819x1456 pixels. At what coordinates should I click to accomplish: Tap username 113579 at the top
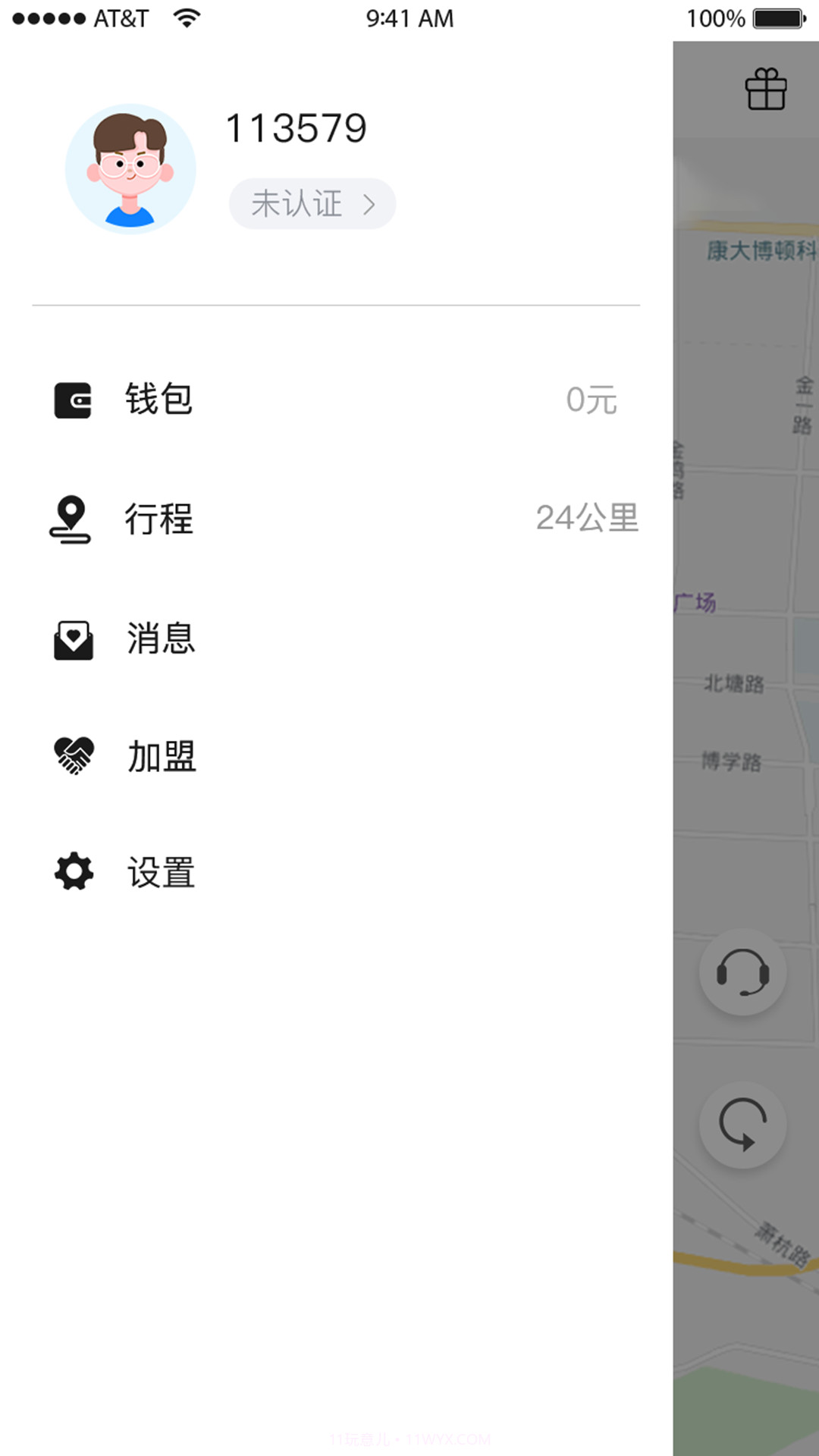297,127
